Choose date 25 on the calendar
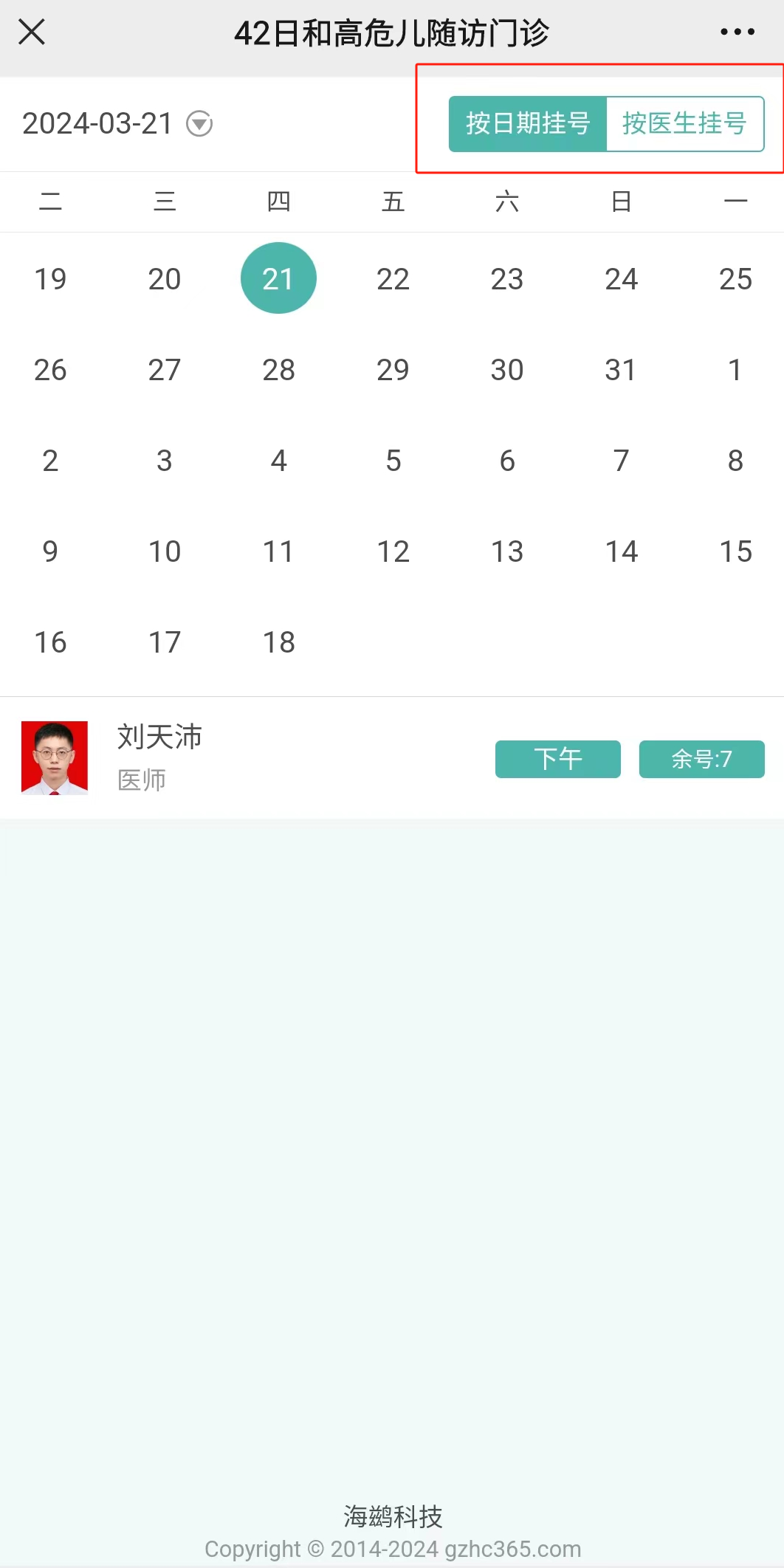Image resolution: width=784 pixels, height=1568 pixels. [735, 279]
